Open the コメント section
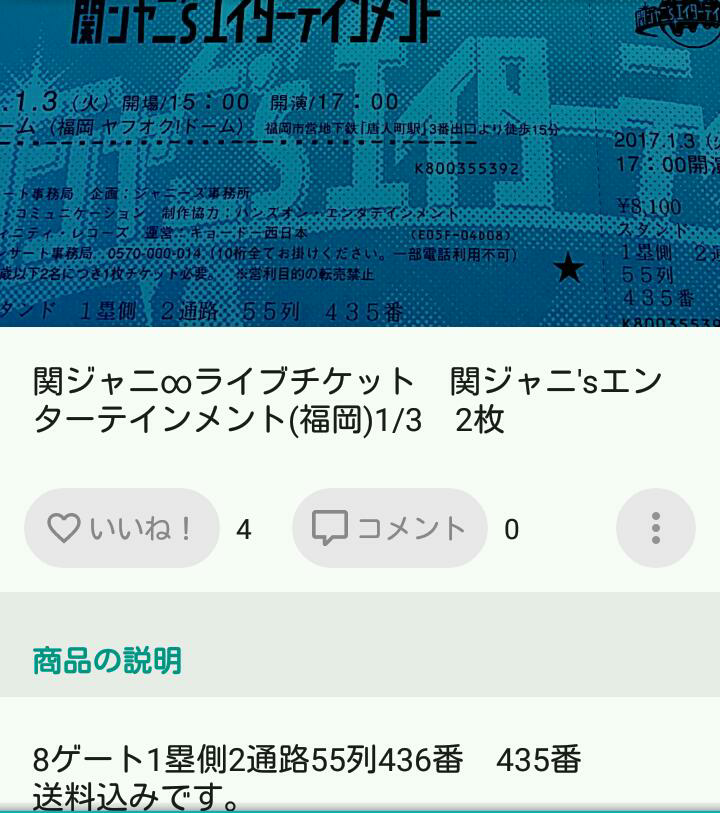 [389, 528]
